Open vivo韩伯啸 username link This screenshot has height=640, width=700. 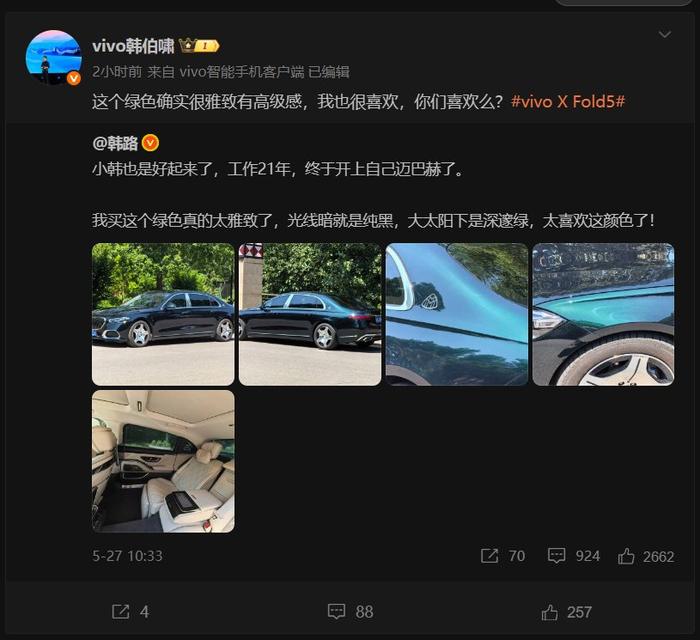click(133, 46)
